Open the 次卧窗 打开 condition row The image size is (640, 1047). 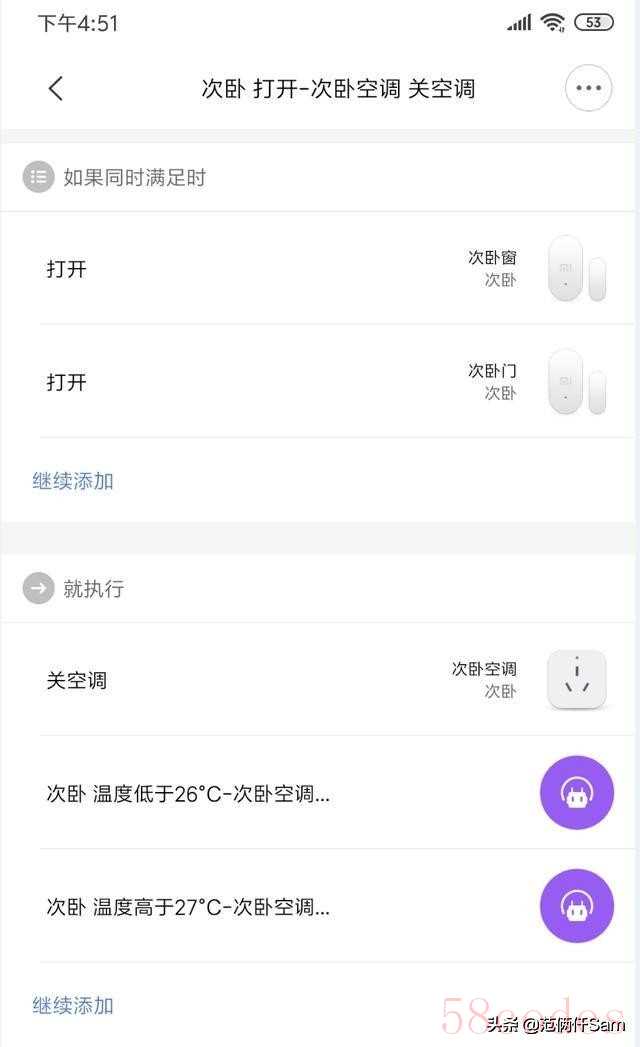point(320,269)
